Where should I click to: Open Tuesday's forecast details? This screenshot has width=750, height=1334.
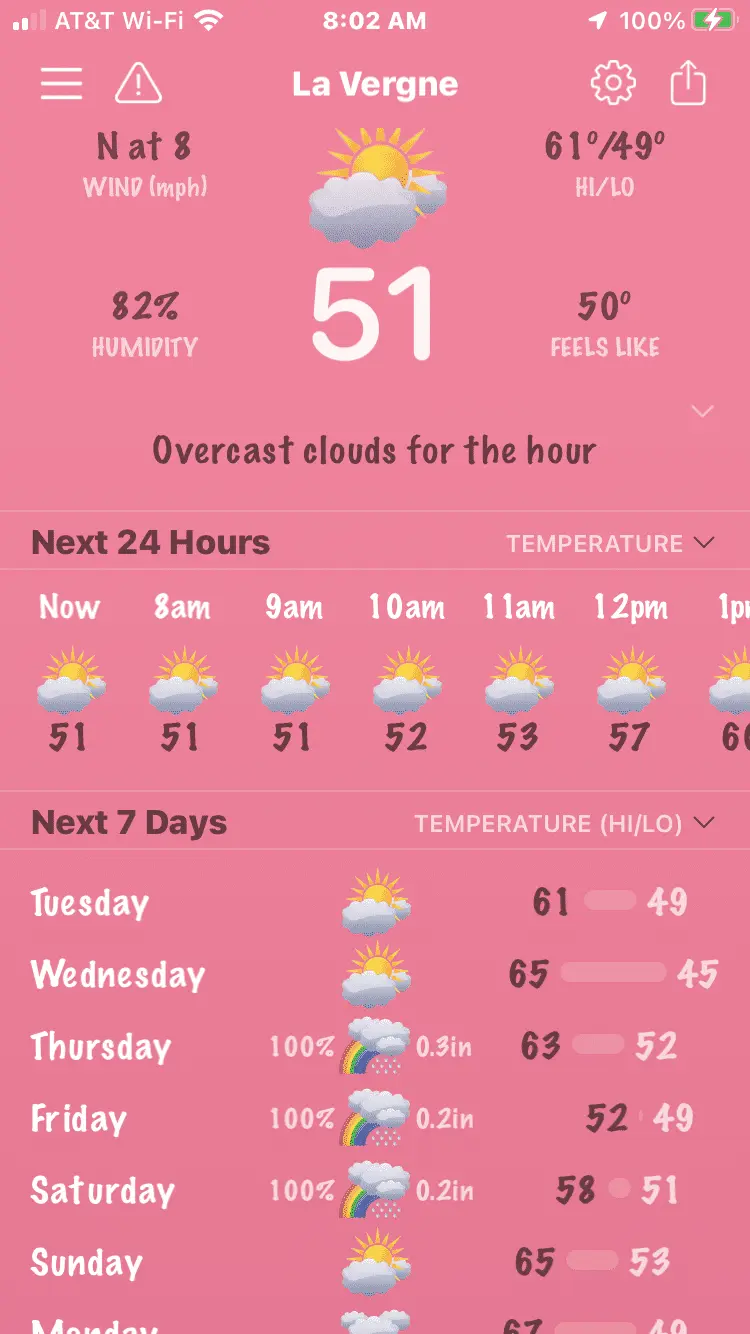point(375,903)
